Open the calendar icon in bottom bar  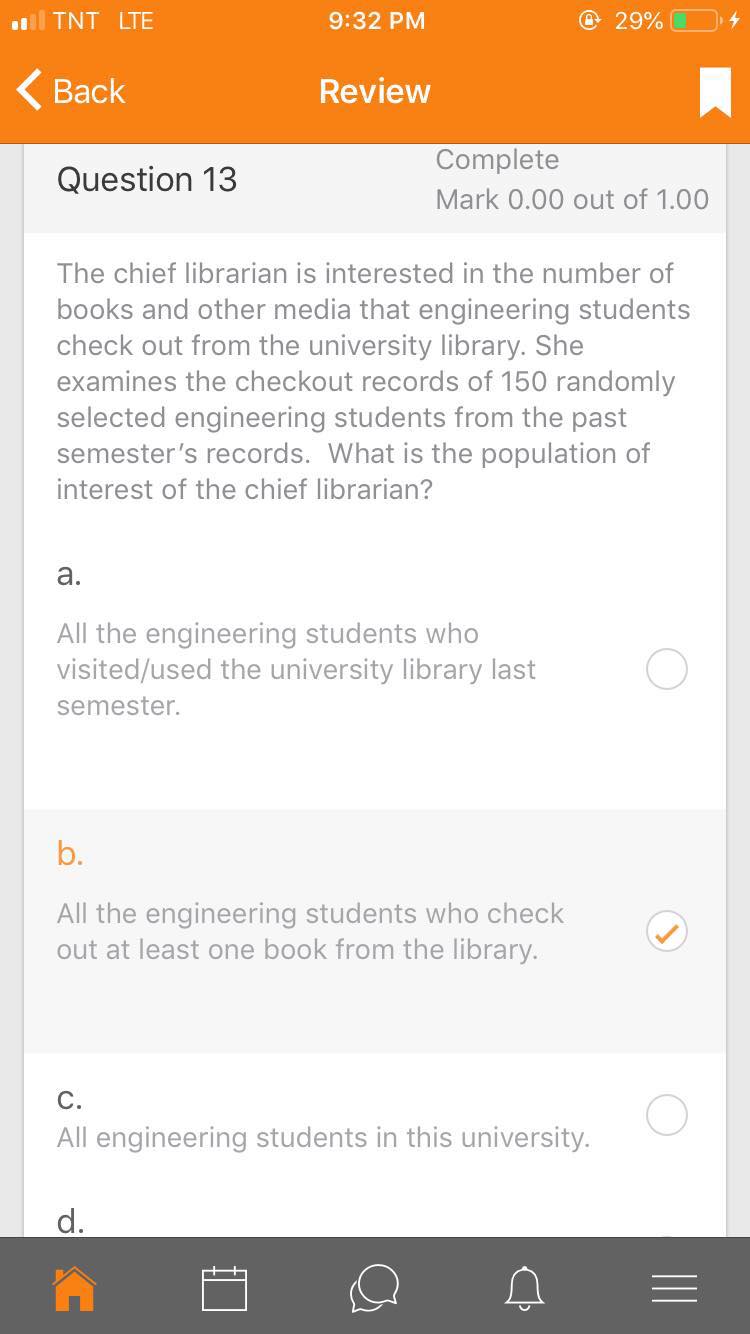225,1288
